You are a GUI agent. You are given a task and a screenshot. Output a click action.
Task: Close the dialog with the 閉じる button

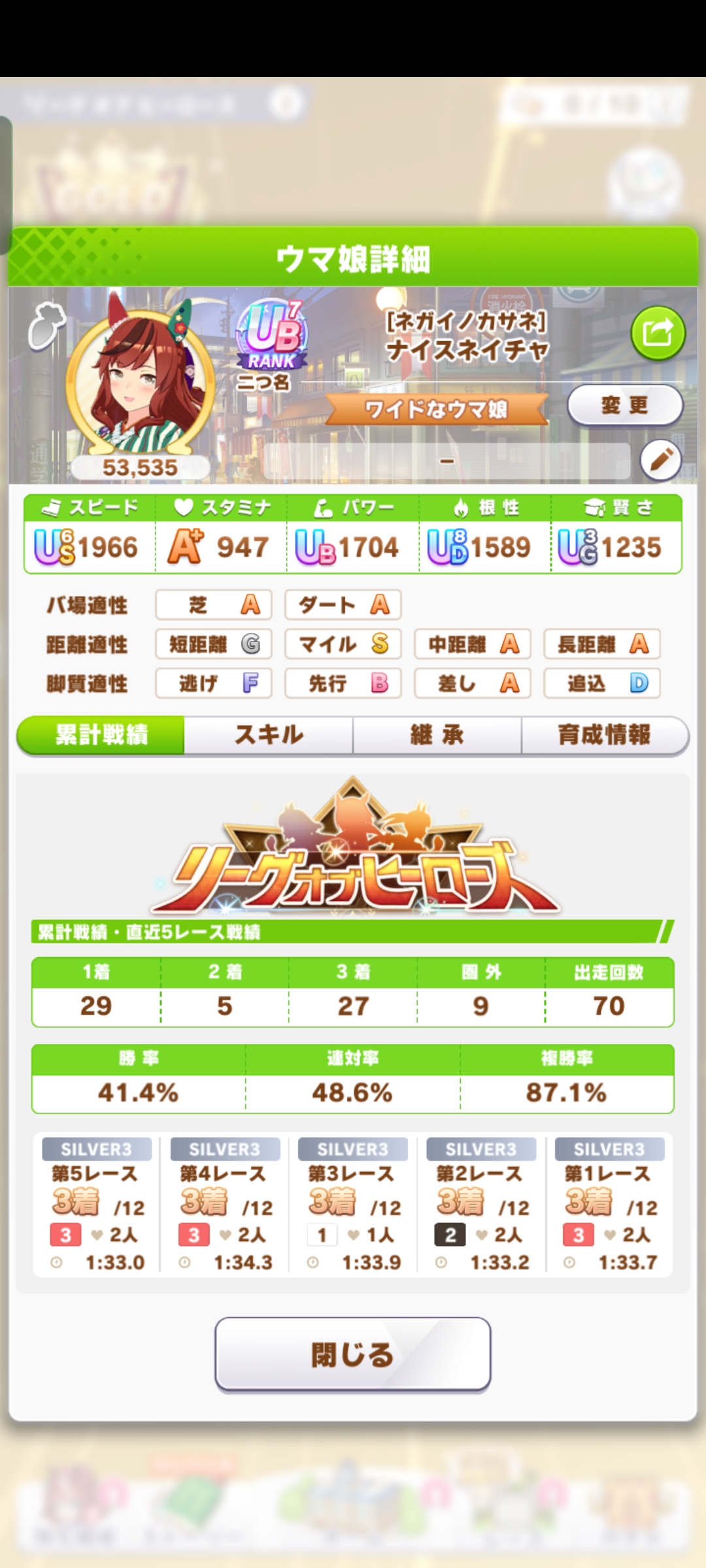pyautogui.click(x=352, y=1354)
